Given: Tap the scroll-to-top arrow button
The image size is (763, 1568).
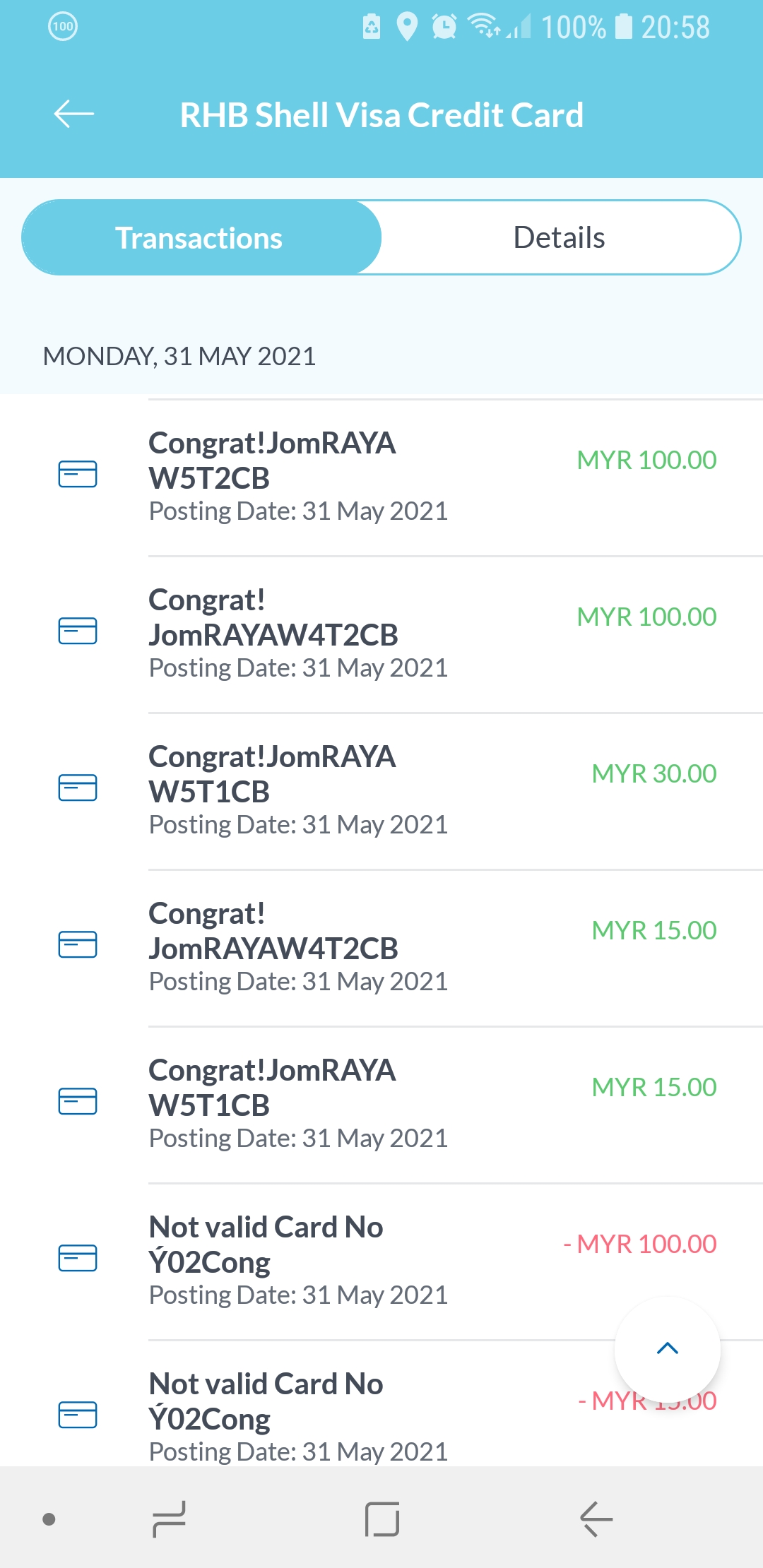Looking at the screenshot, I should (668, 1349).
